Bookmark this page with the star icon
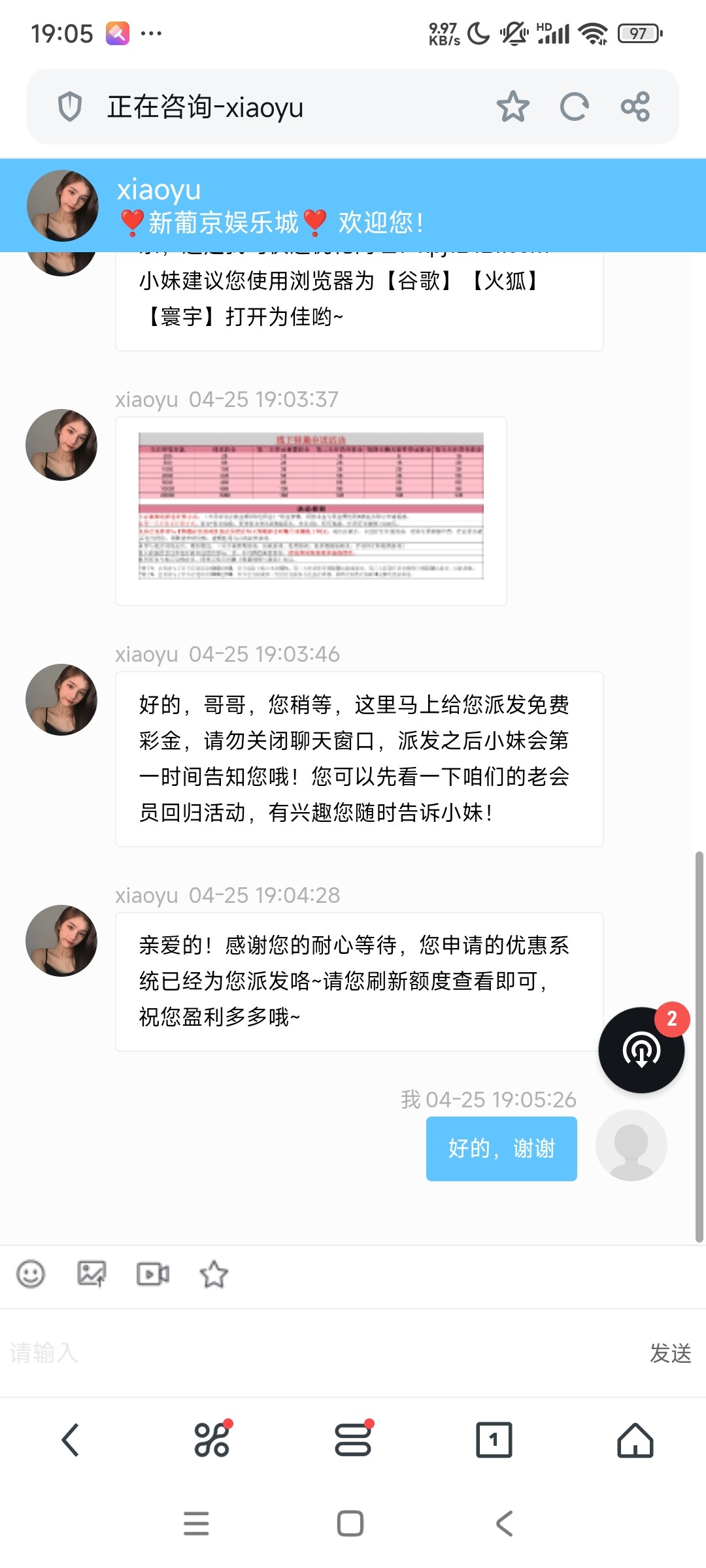The image size is (706, 1568). click(x=513, y=106)
